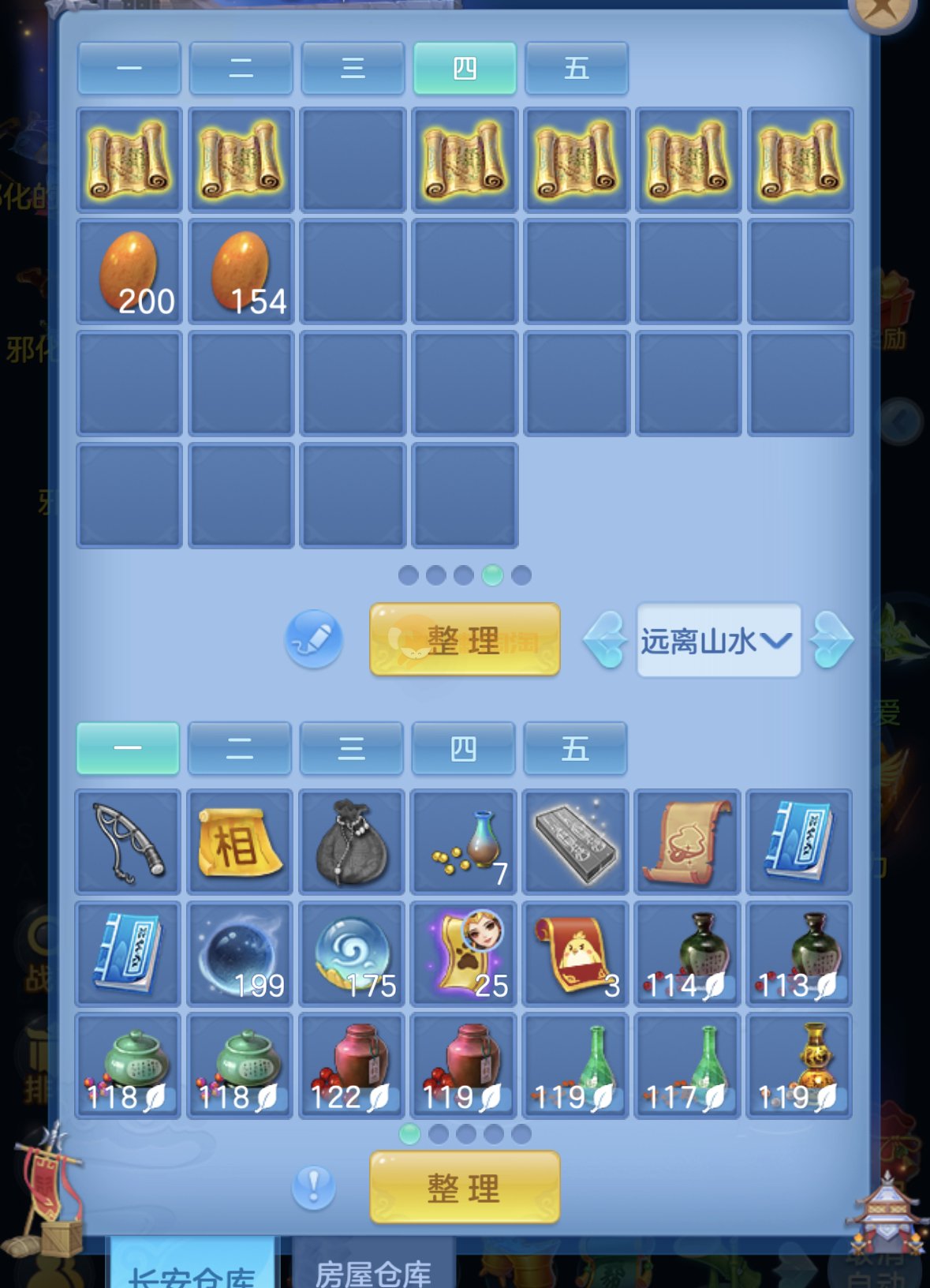
Task: Select the egg stack of 154
Action: coord(241,272)
